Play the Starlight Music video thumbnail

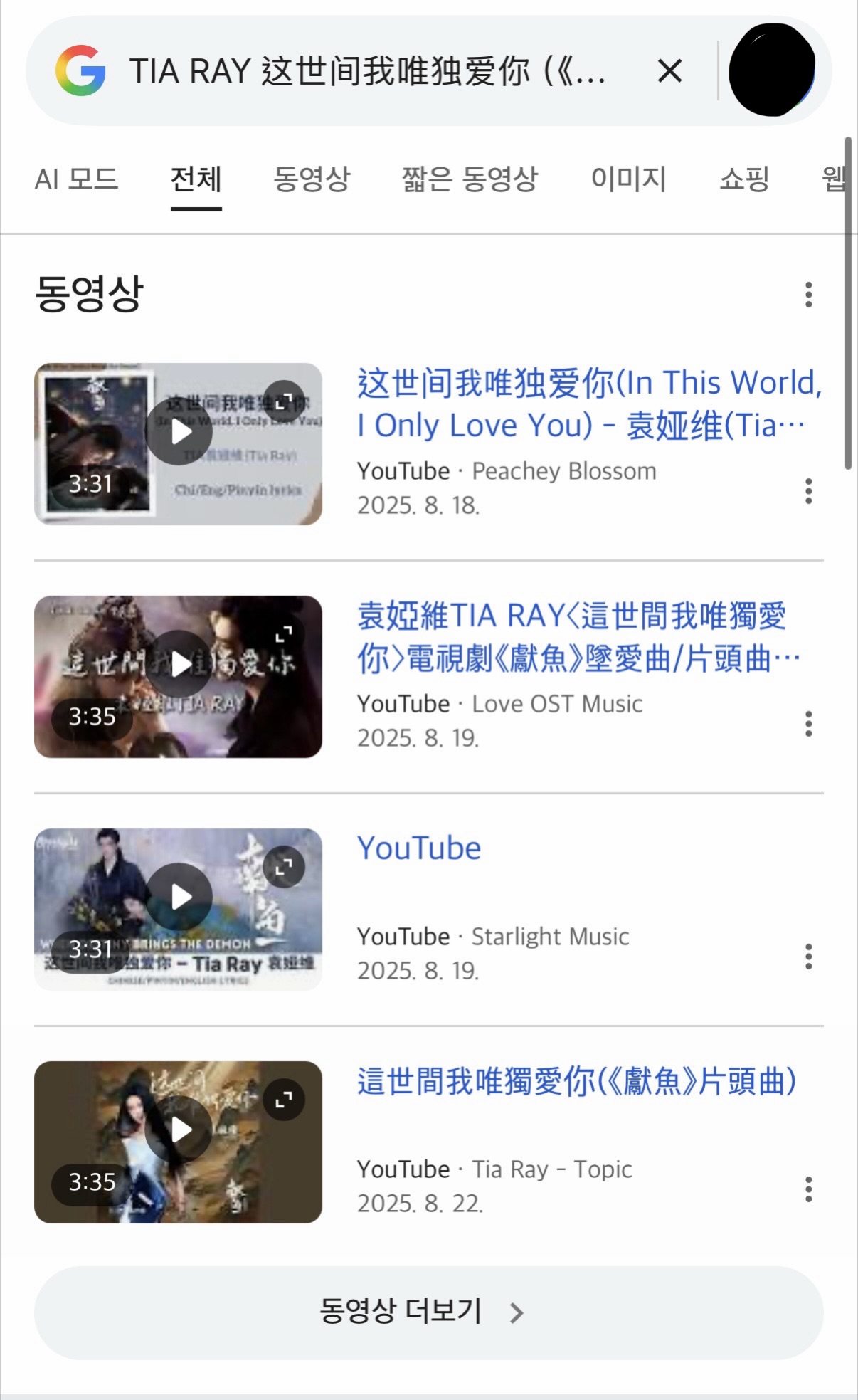point(179,897)
